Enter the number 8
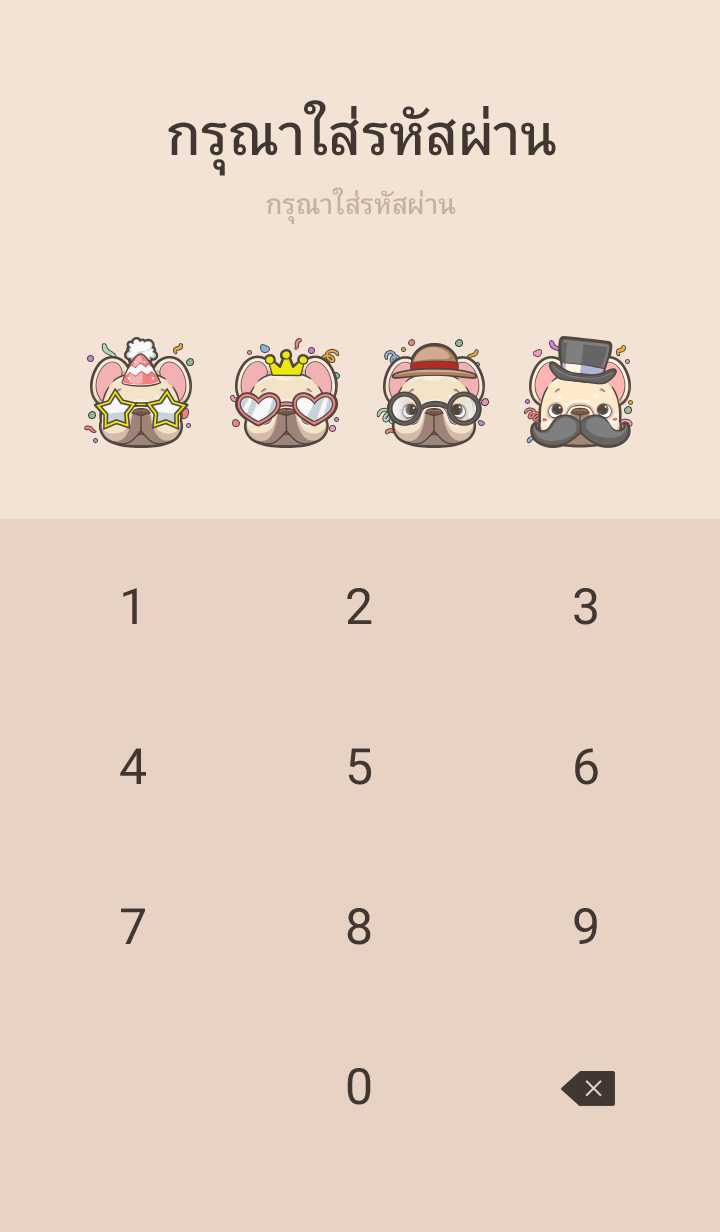 coord(359,927)
